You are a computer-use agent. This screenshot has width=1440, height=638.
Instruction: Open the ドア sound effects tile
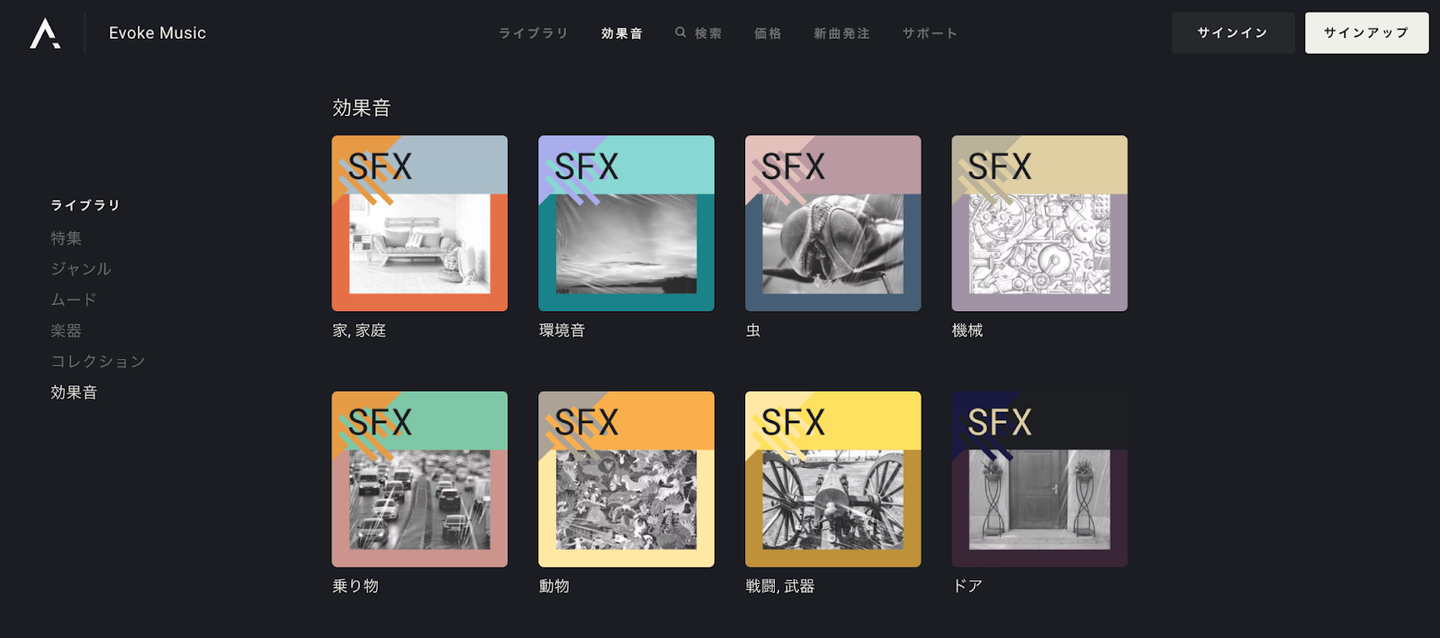tap(1039, 479)
